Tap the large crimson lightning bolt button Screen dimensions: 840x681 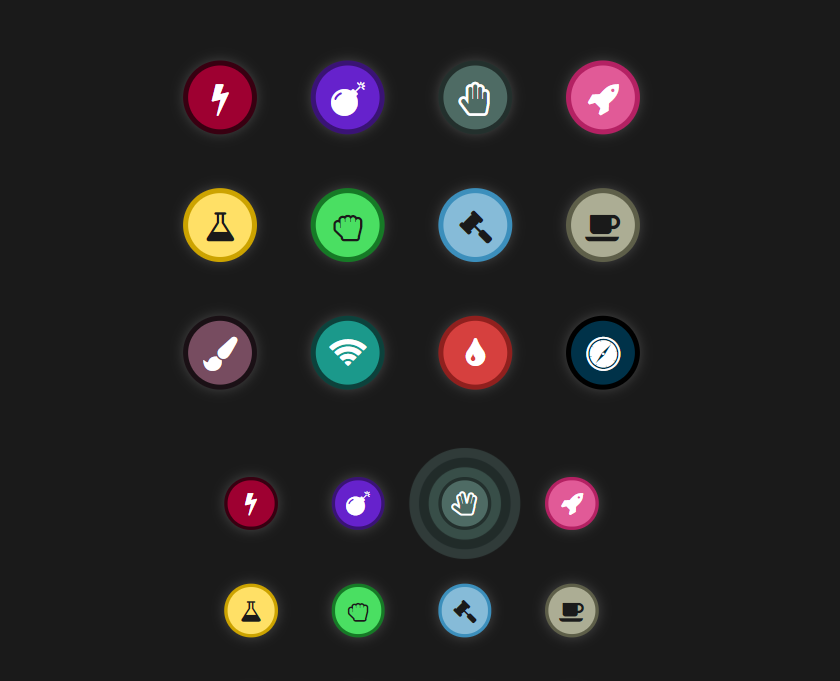tap(220, 98)
